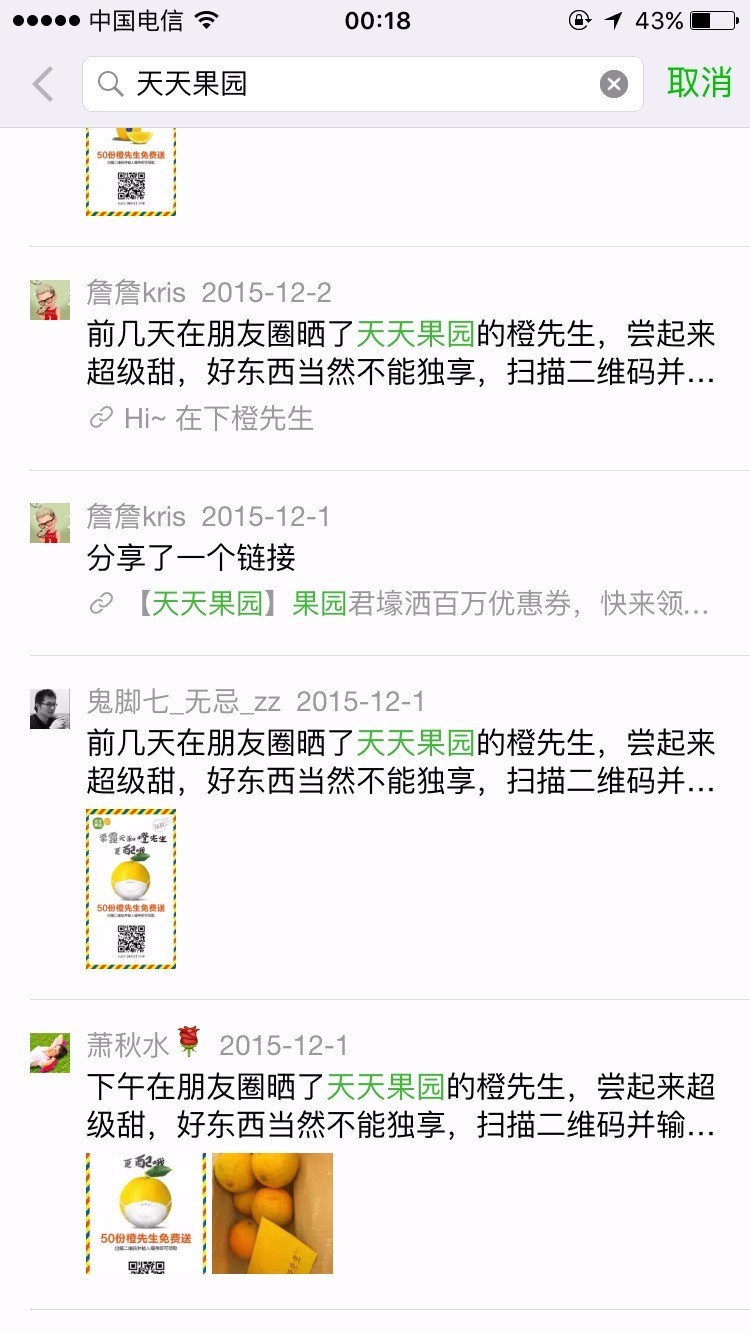Image resolution: width=750 pixels, height=1334 pixels.
Task: Open 詹詹kris's post dated 2015-12-2
Action: [x=400, y=355]
